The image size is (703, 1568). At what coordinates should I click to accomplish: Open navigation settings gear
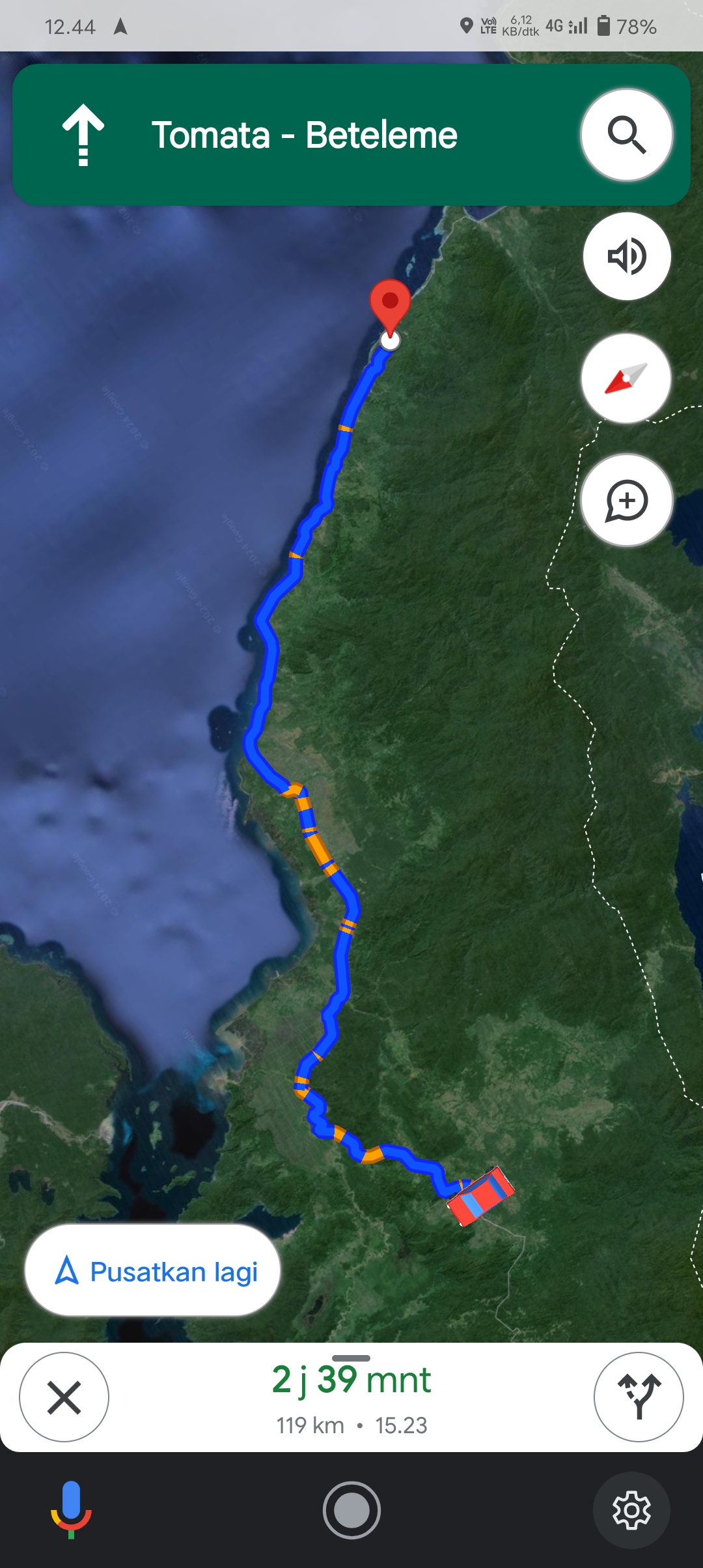coord(631,1510)
